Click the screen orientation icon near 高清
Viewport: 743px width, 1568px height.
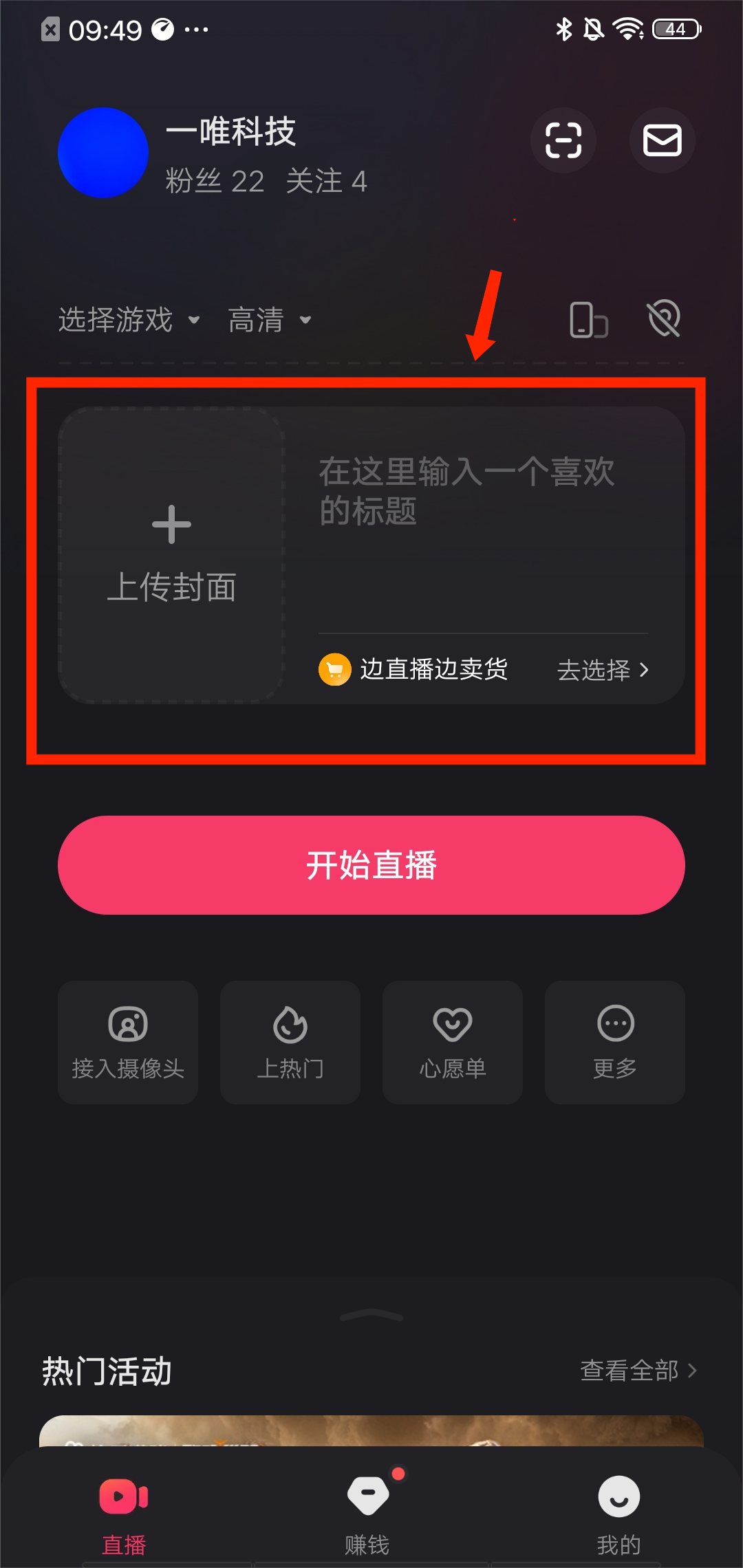point(588,318)
